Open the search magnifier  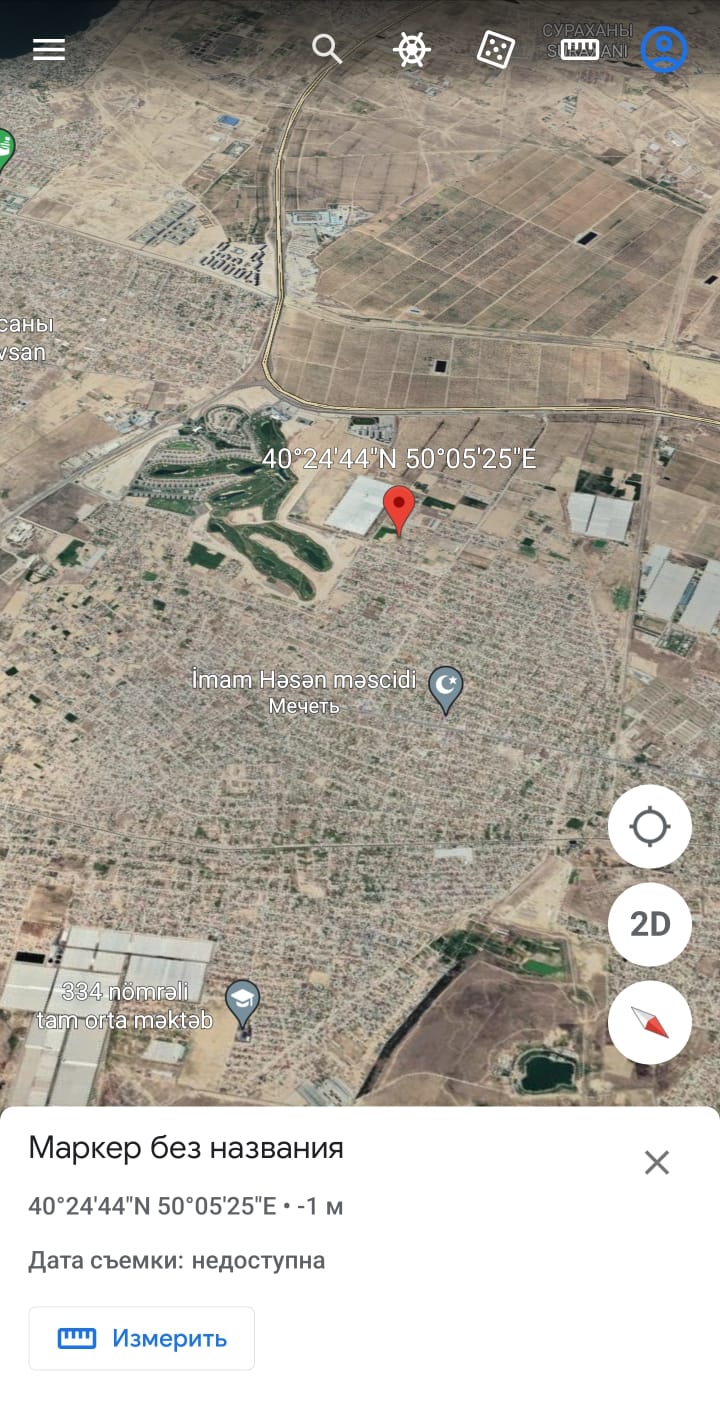coord(327,48)
